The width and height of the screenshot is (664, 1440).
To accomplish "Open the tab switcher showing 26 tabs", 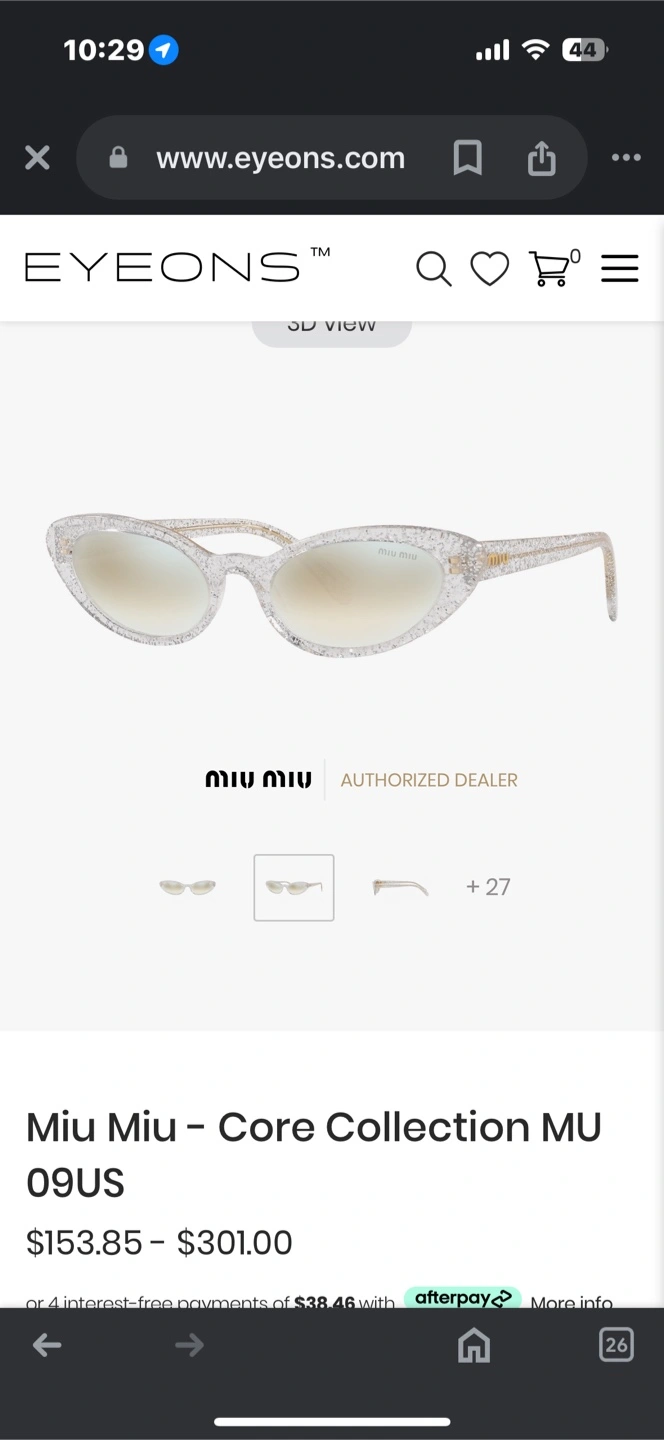I will [x=616, y=1345].
